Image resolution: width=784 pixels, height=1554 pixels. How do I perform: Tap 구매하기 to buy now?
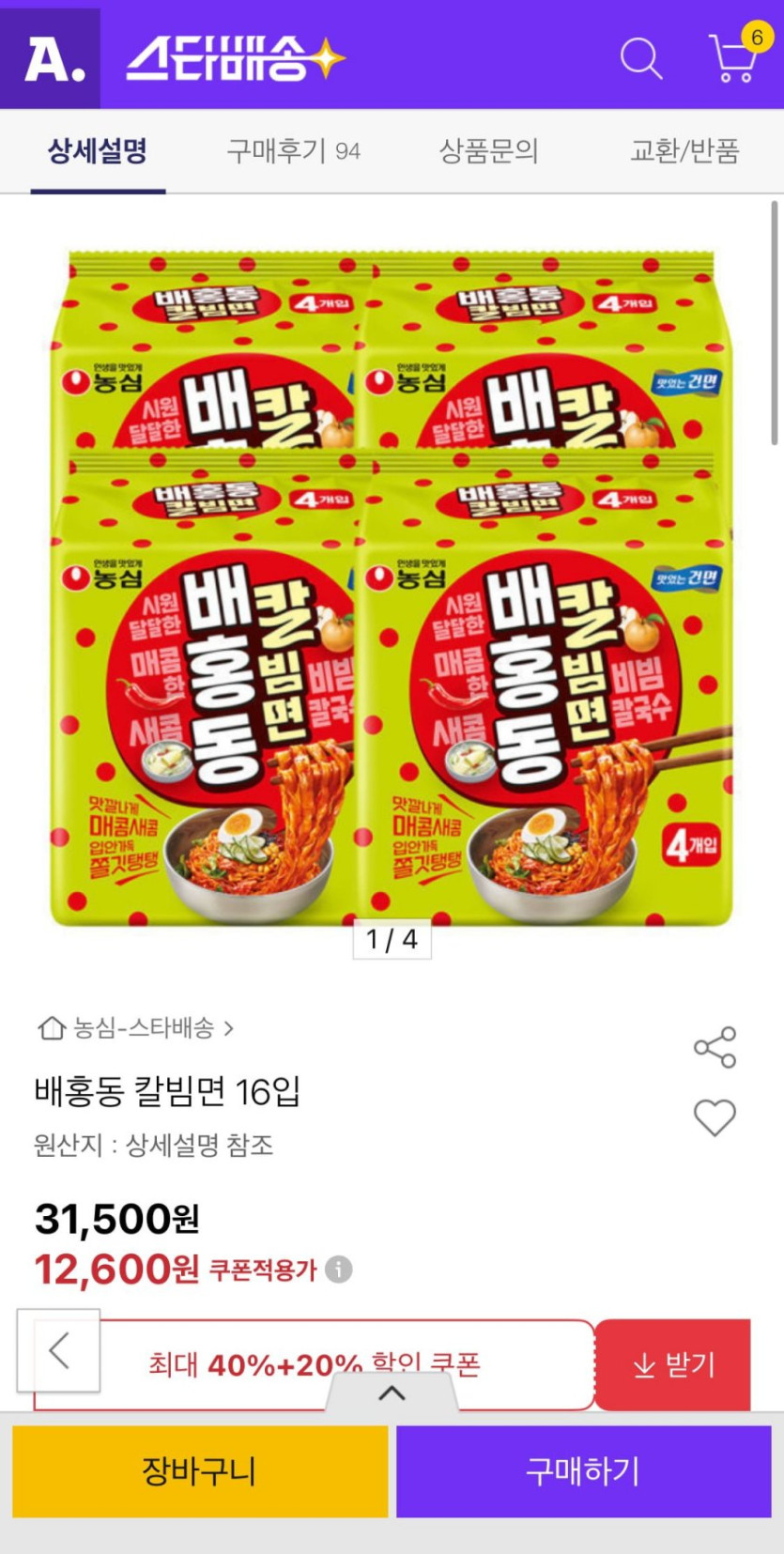point(583,1470)
